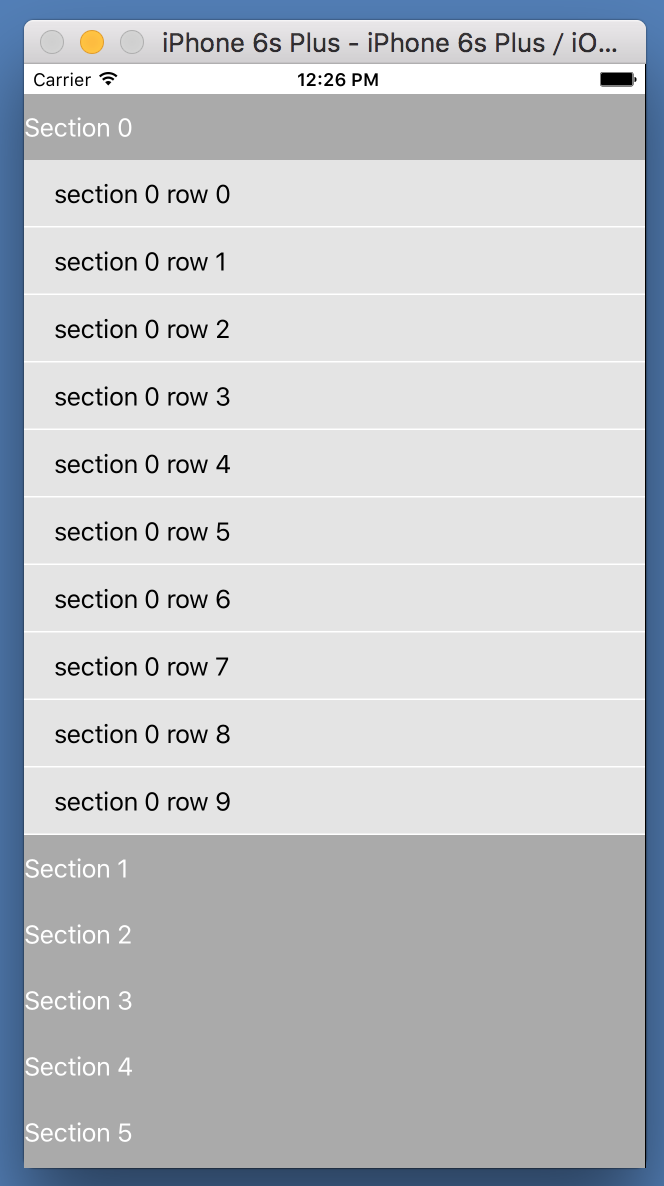664x1186 pixels.
Task: Open section 0 row 5
Action: point(334,532)
